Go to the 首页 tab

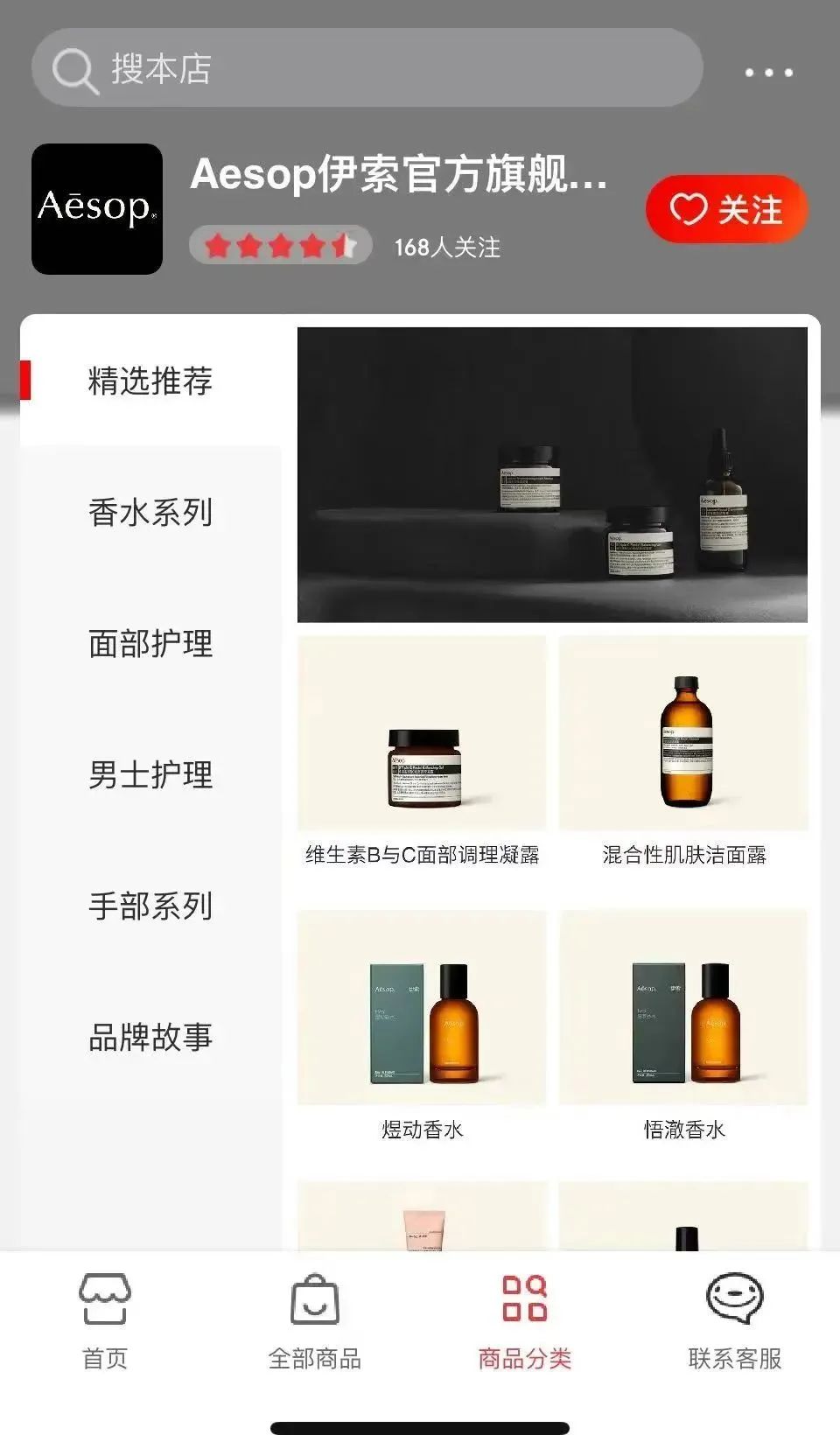pyautogui.click(x=105, y=1321)
